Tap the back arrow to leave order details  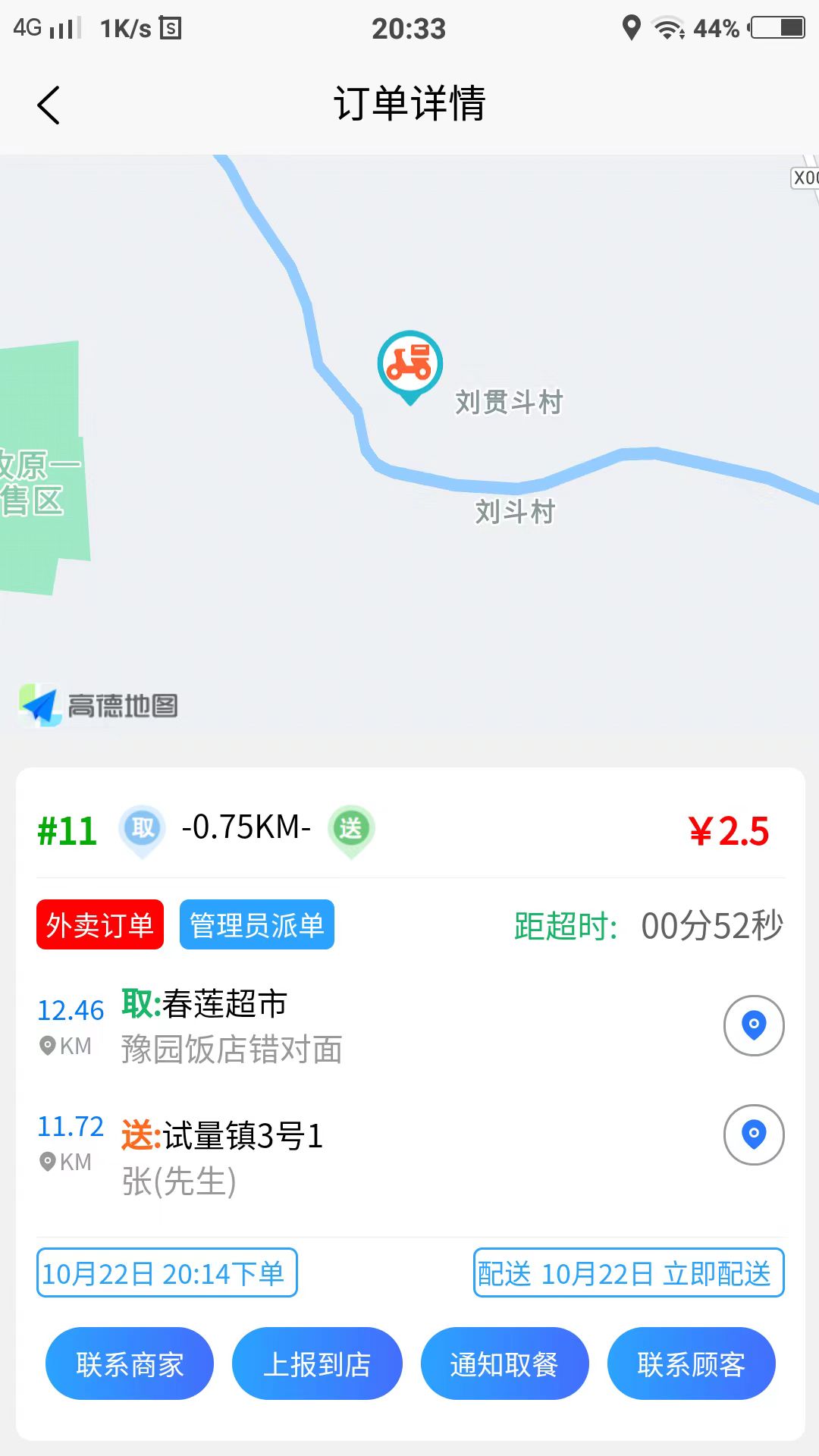coord(49,106)
